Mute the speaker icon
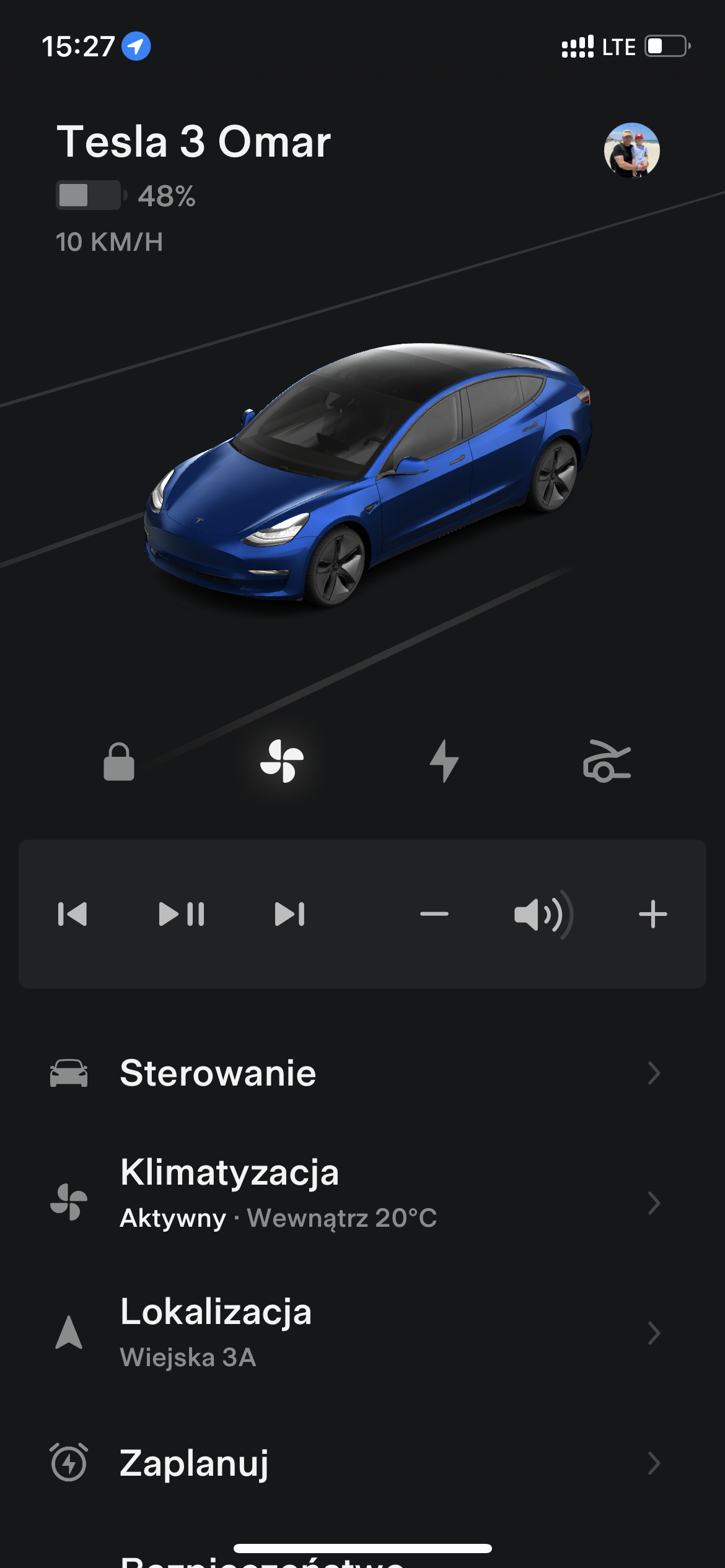The width and height of the screenshot is (725, 1568). (x=543, y=914)
